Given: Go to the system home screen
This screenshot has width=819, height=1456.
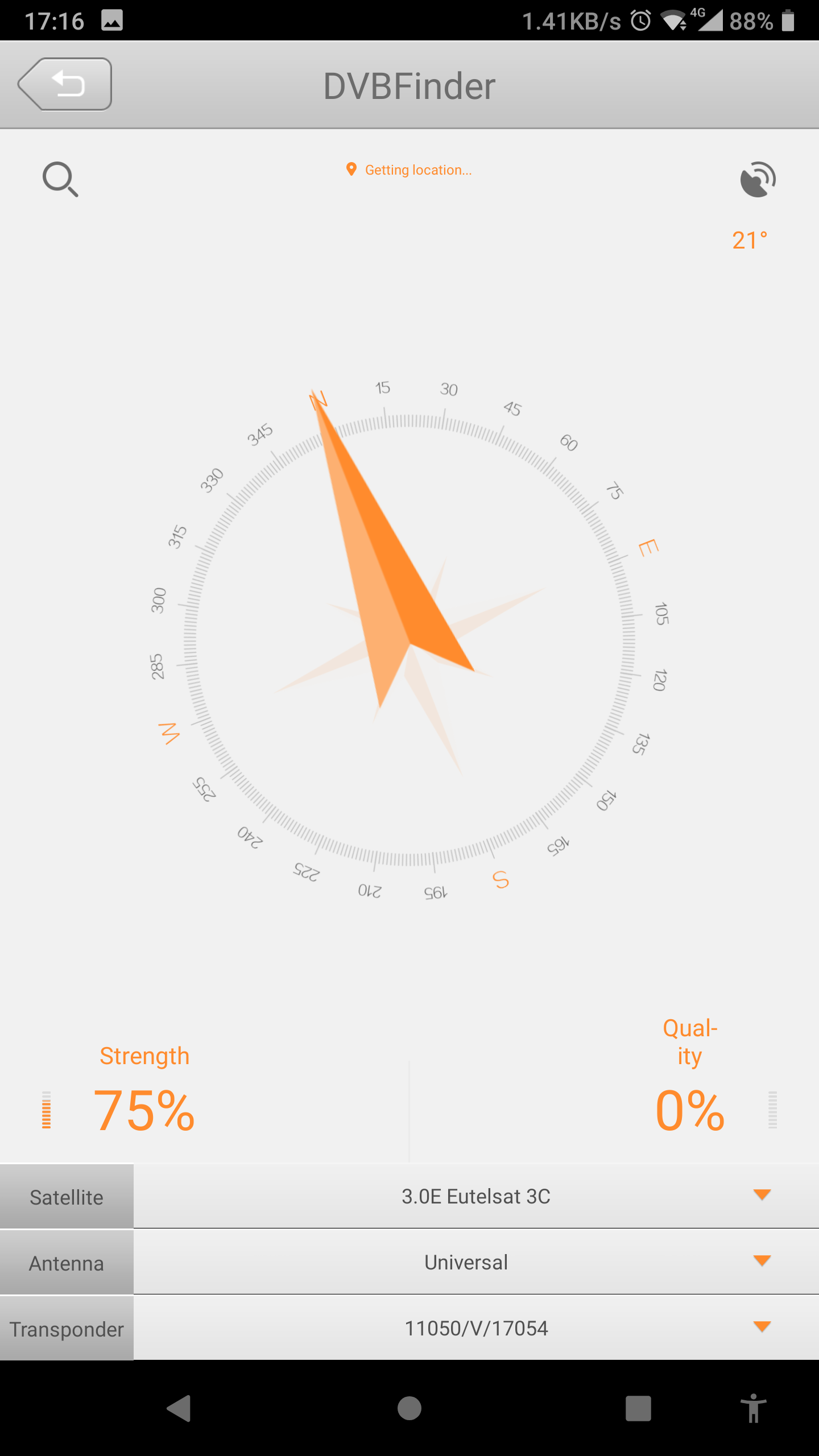Looking at the screenshot, I should (x=409, y=1408).
